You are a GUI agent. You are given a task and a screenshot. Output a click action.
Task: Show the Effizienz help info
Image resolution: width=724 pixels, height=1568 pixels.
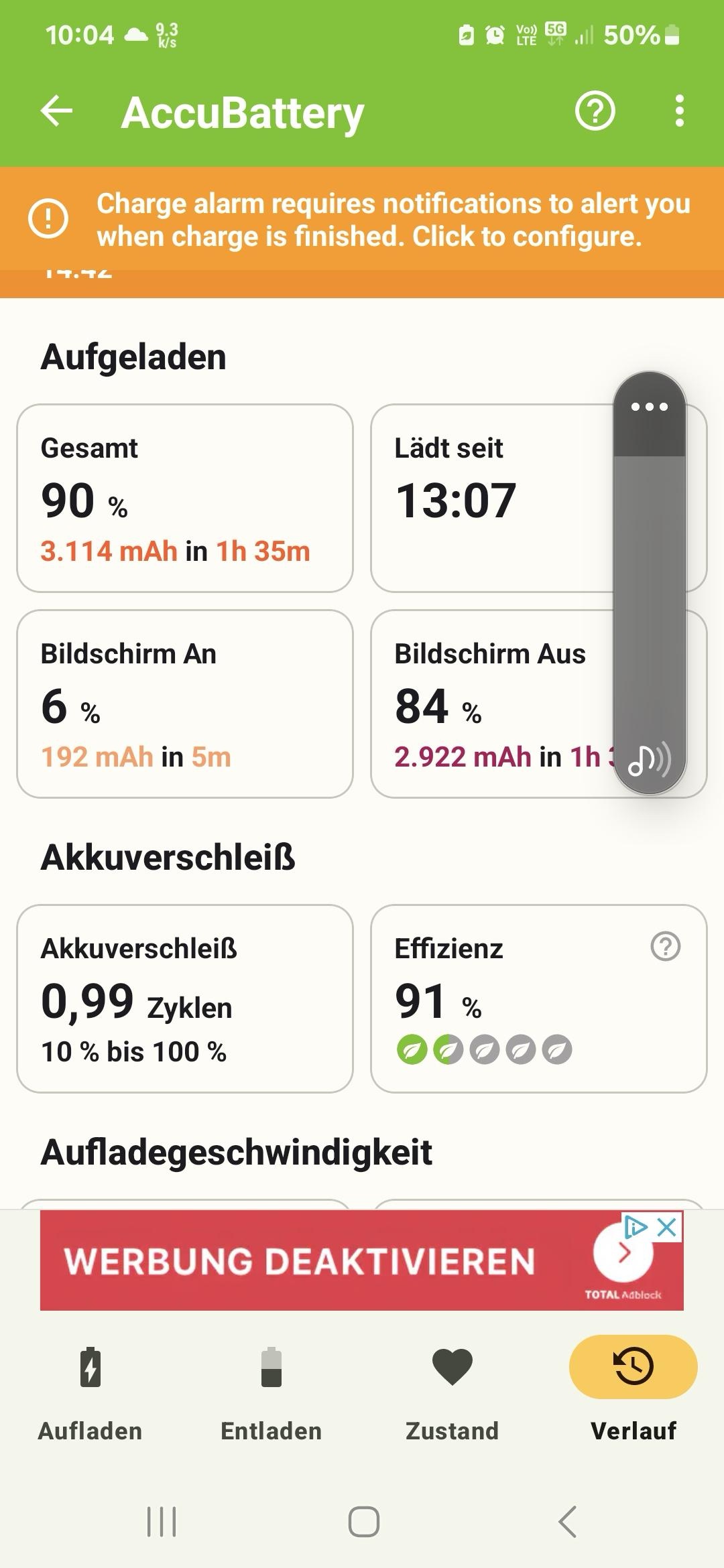[x=665, y=947]
